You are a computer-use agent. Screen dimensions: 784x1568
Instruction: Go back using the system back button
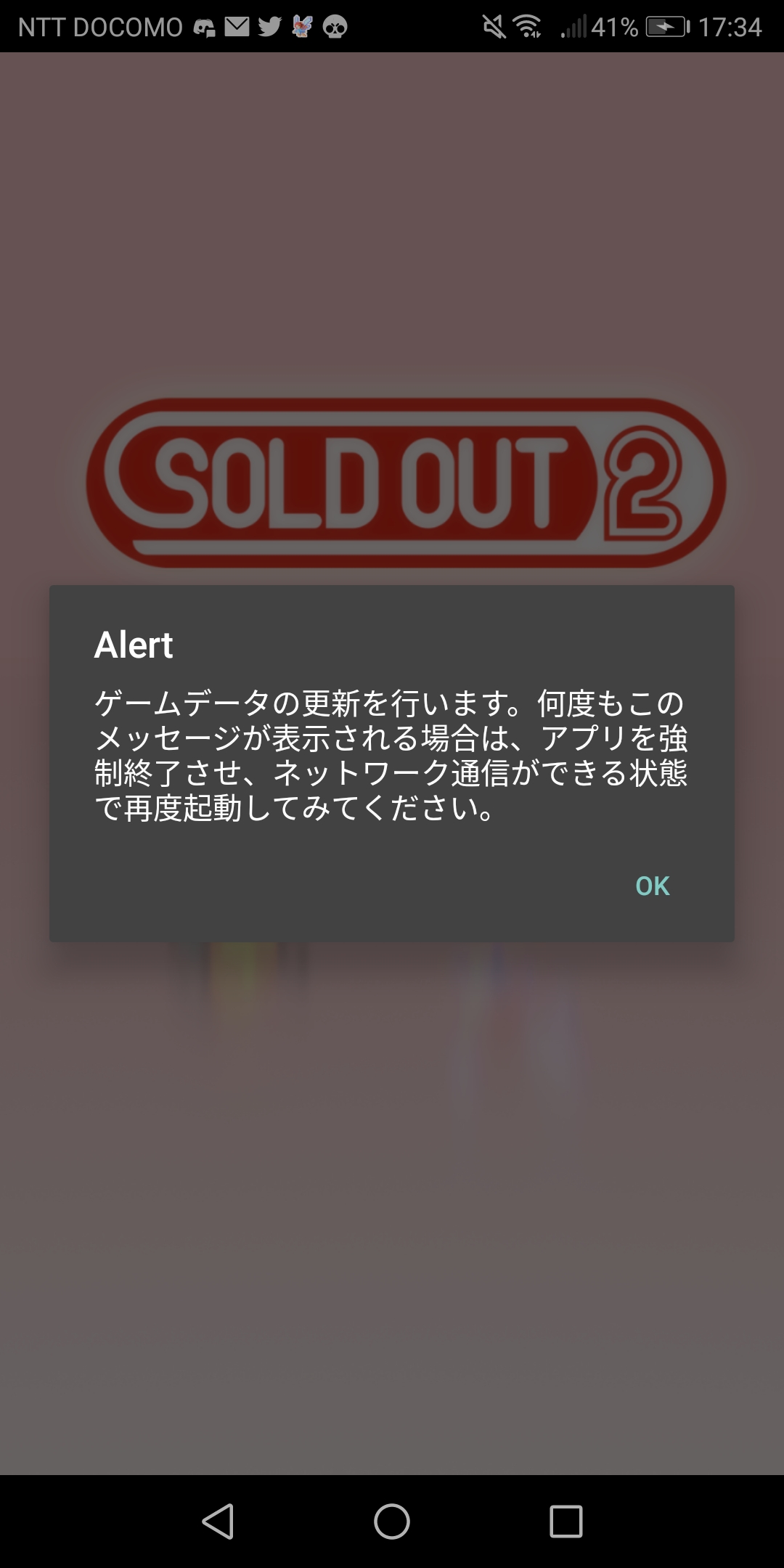click(218, 1521)
